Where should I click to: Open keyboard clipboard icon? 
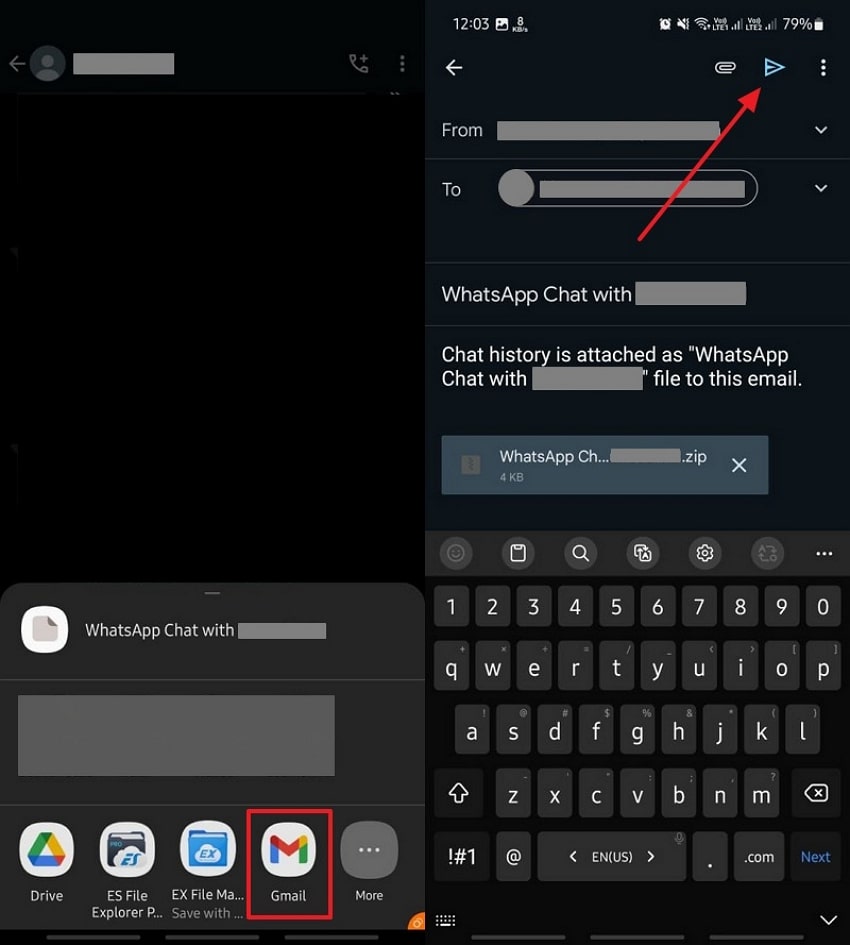click(x=518, y=553)
